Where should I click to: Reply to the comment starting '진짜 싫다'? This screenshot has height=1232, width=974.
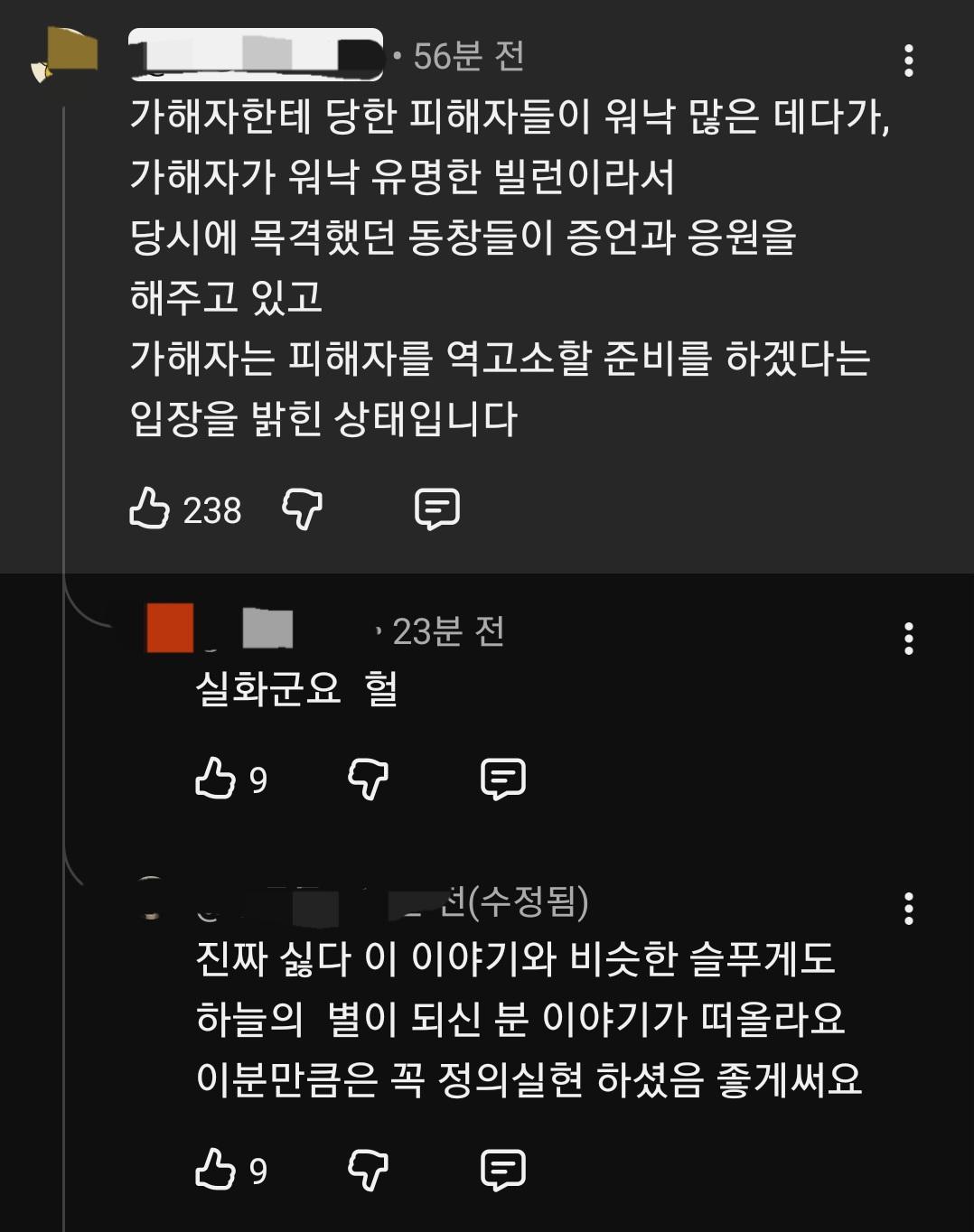point(502,1169)
